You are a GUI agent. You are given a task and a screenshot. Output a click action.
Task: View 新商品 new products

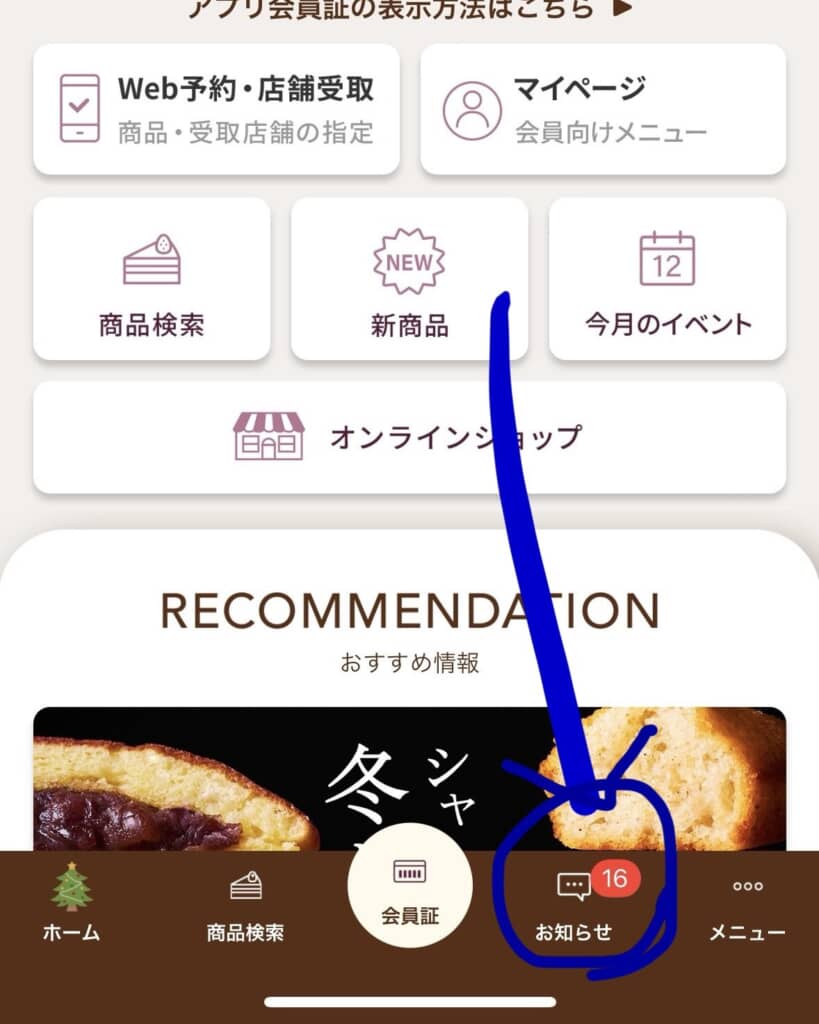tap(409, 278)
